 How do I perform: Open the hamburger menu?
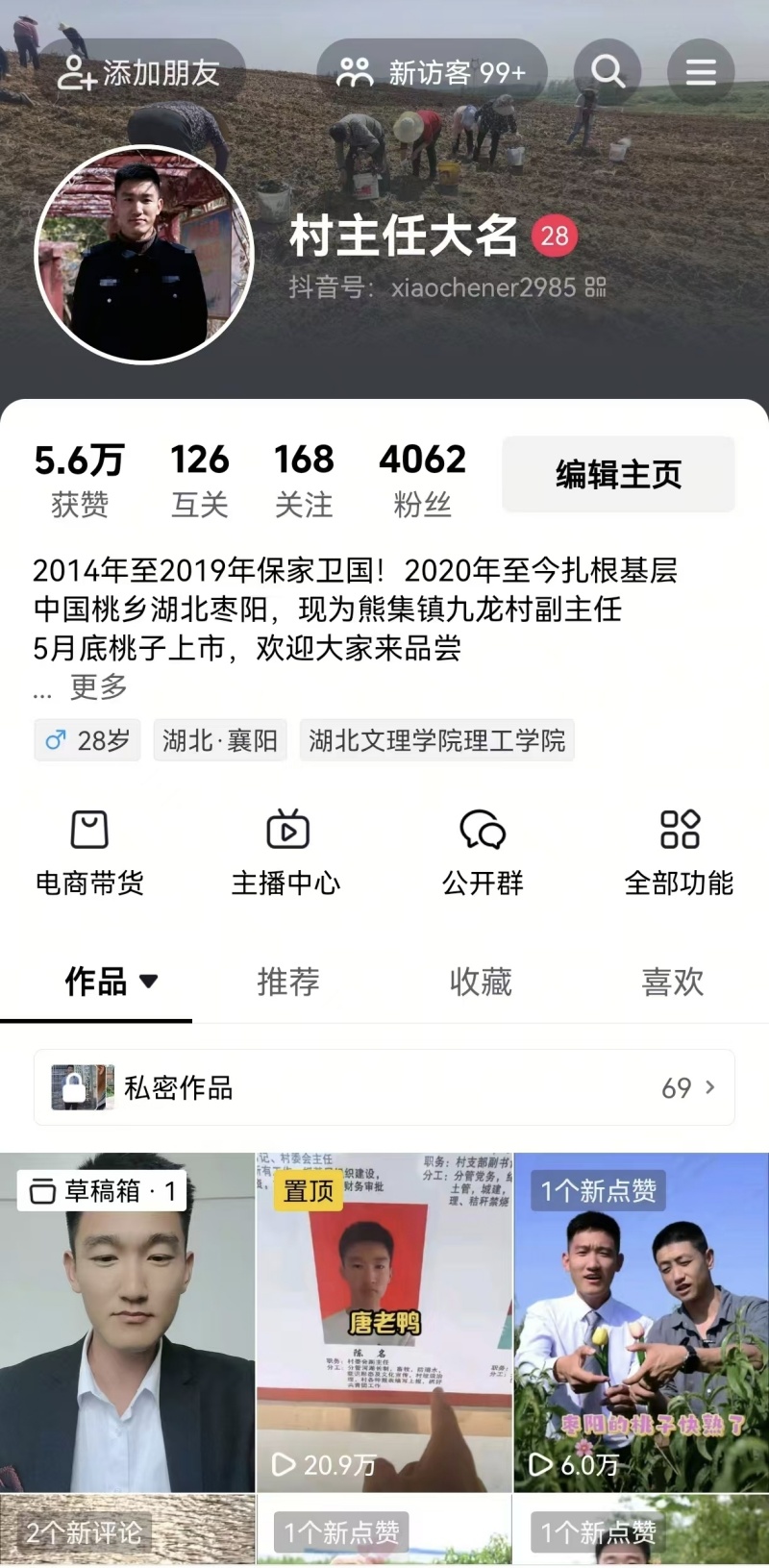point(701,72)
